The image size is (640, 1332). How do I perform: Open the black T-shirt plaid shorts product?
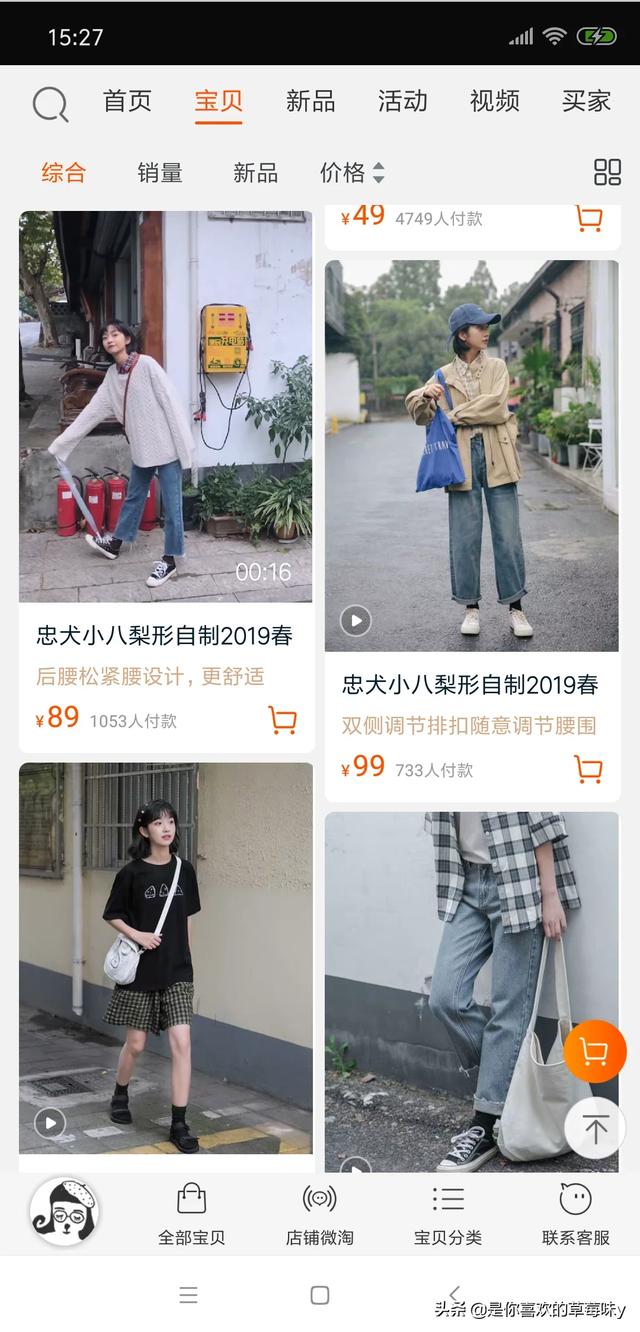coord(166,959)
